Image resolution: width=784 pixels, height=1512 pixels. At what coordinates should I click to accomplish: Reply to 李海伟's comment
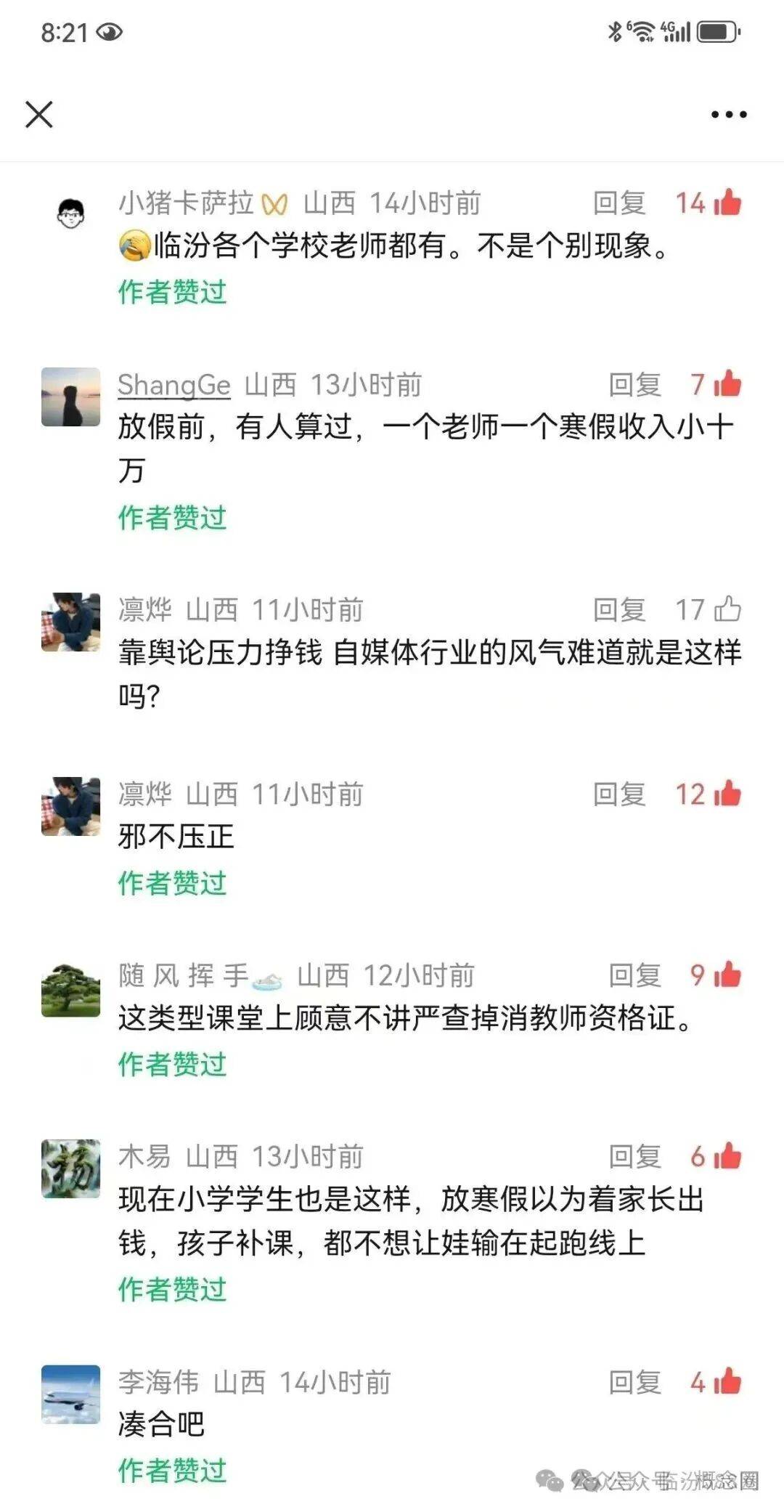tap(634, 1382)
